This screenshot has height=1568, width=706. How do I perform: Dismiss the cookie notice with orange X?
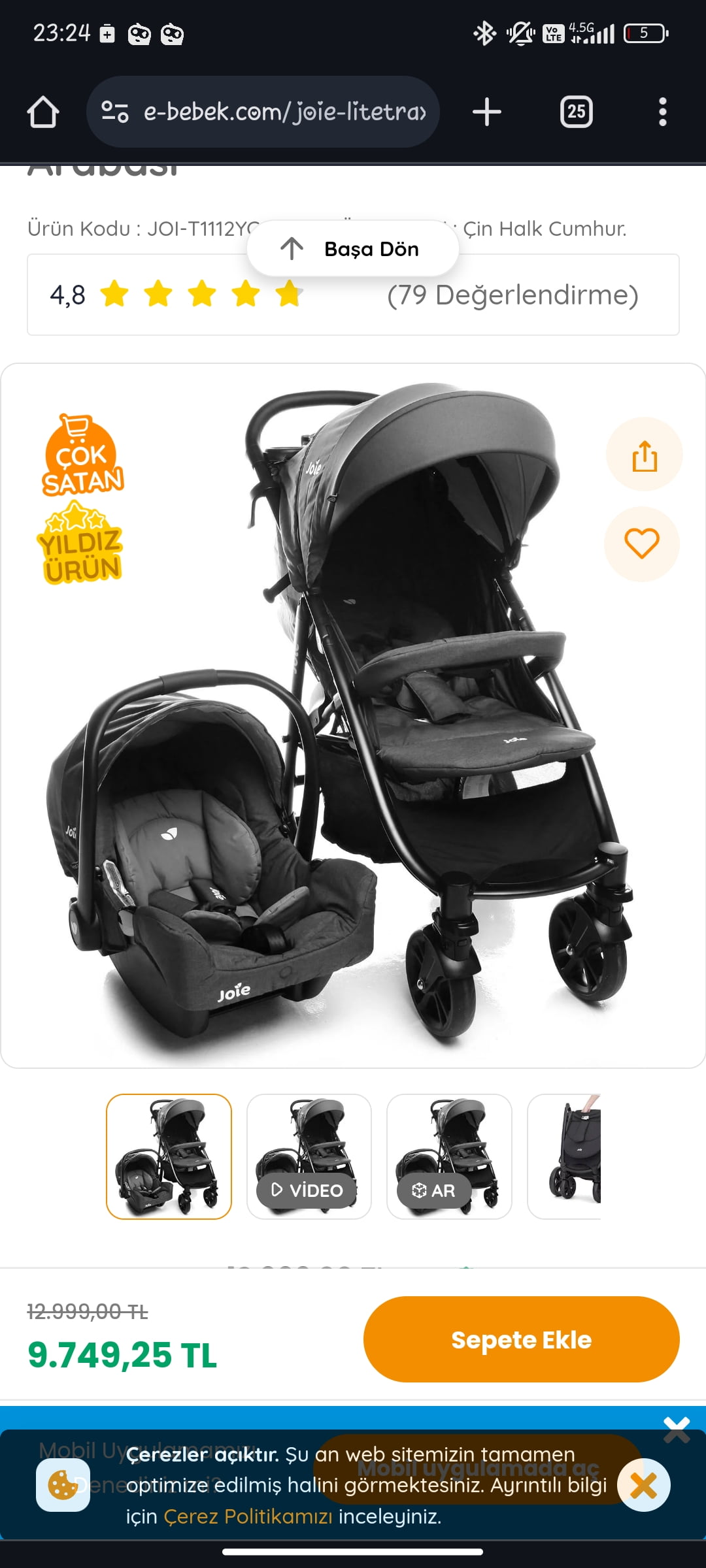point(644,1486)
